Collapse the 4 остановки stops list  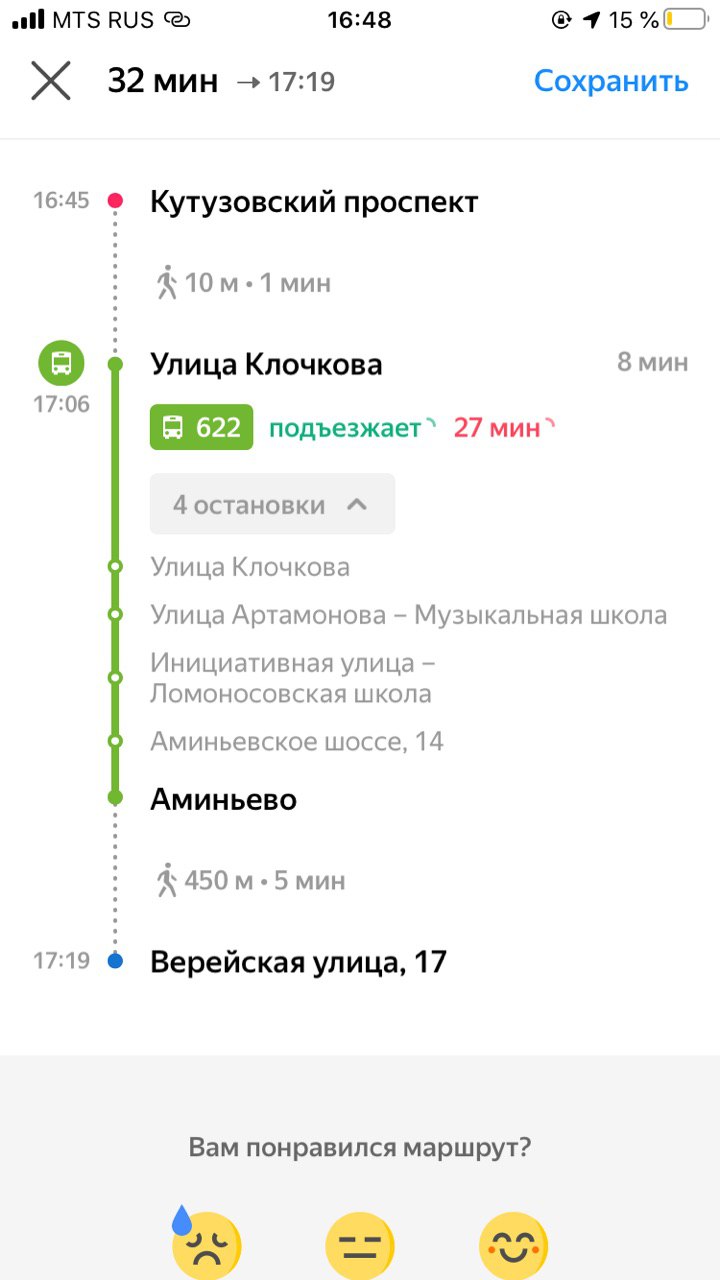(272, 504)
